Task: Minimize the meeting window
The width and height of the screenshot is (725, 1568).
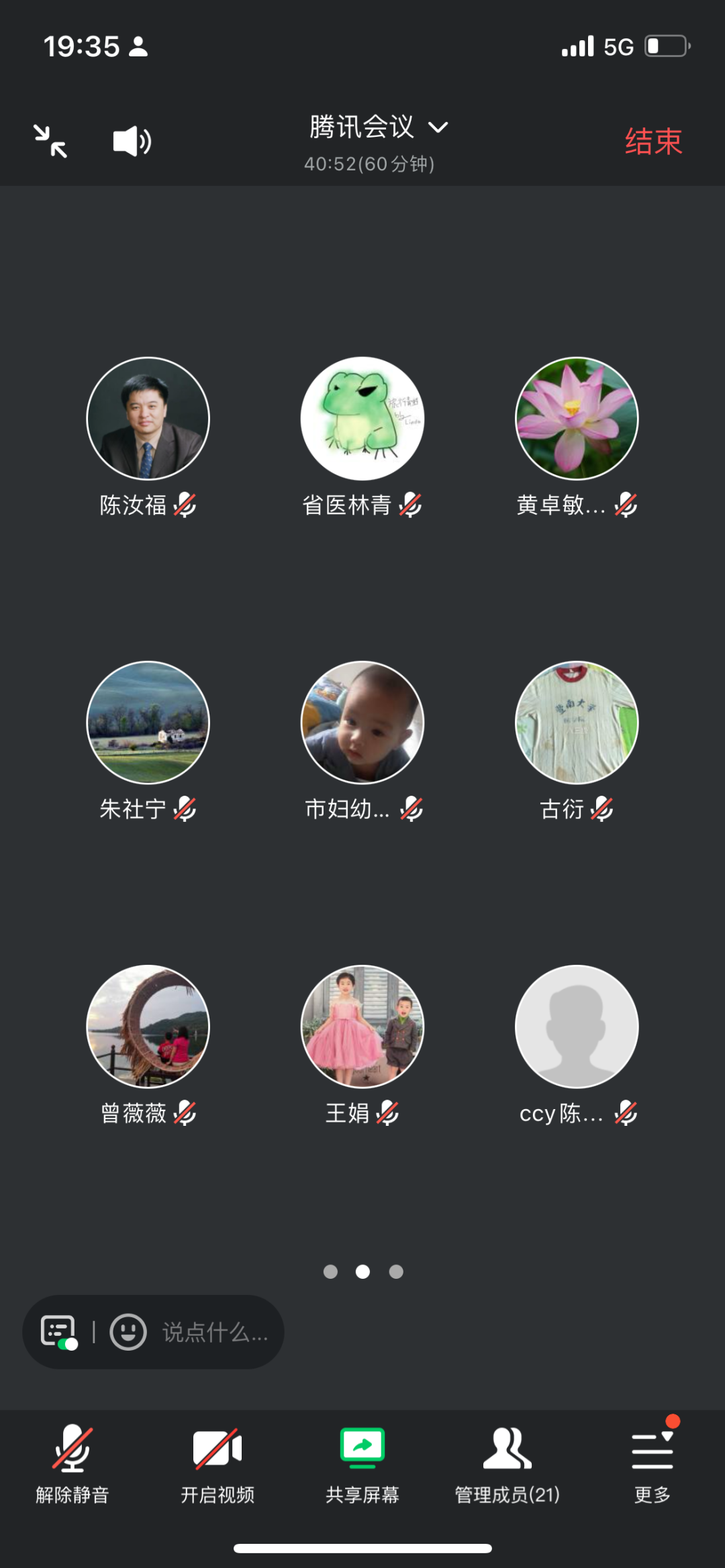Action: pyautogui.click(x=50, y=142)
